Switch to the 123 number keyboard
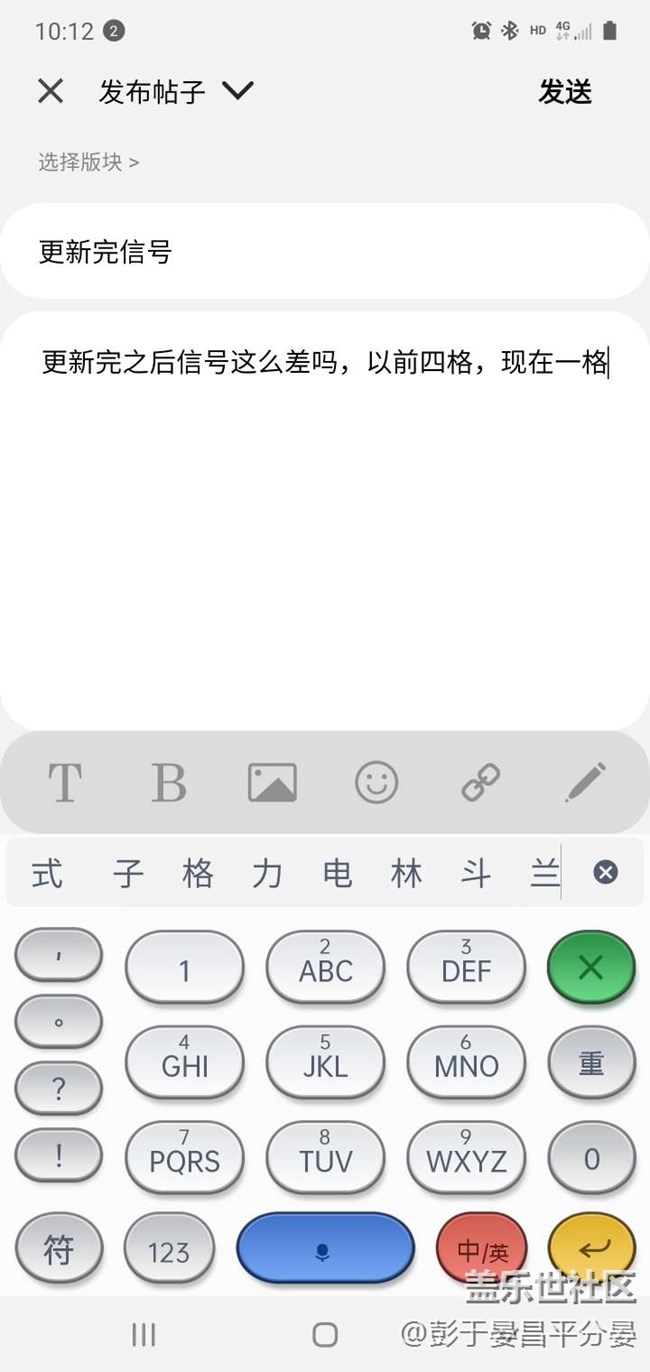Screen dimensions: 650x1372 [x=169, y=1250]
